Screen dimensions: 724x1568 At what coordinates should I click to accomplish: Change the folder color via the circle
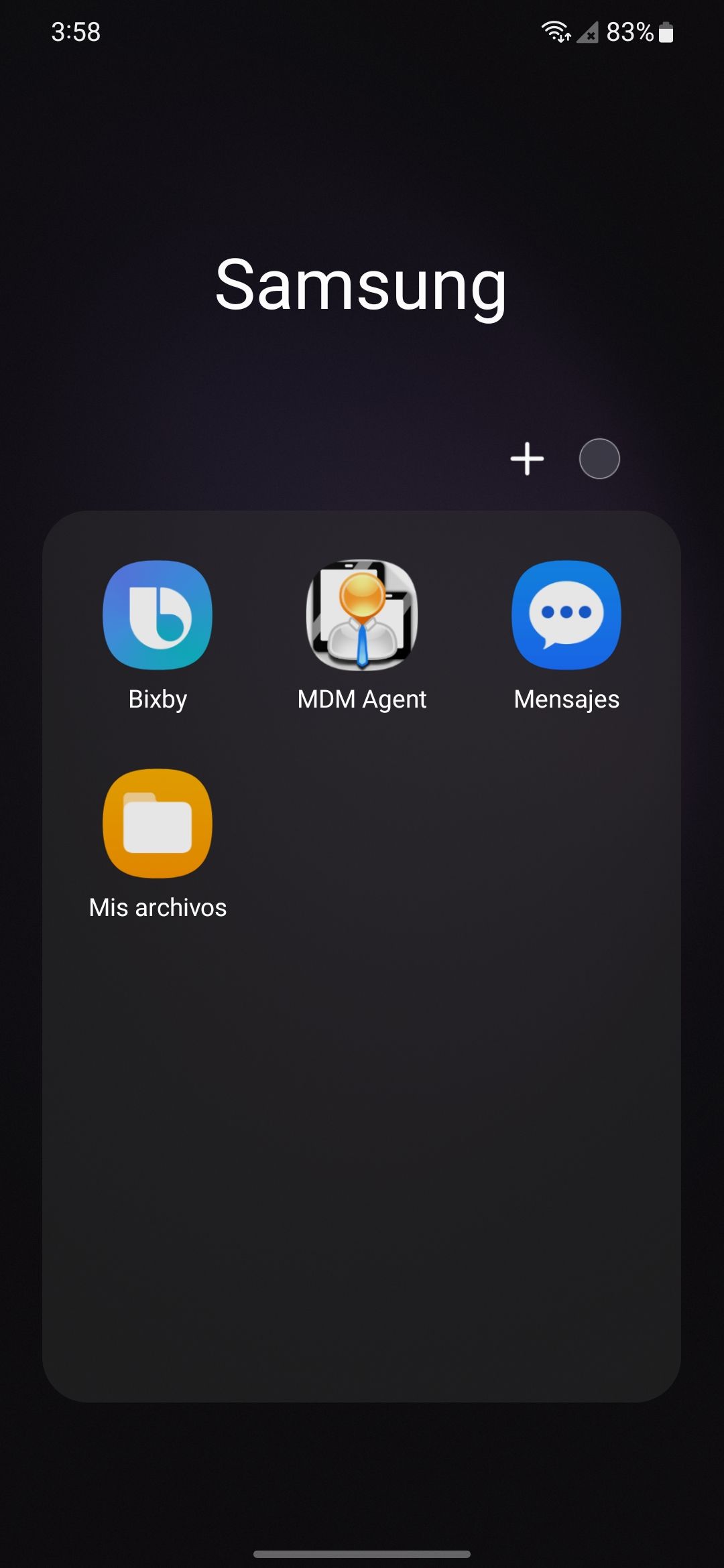click(599, 459)
